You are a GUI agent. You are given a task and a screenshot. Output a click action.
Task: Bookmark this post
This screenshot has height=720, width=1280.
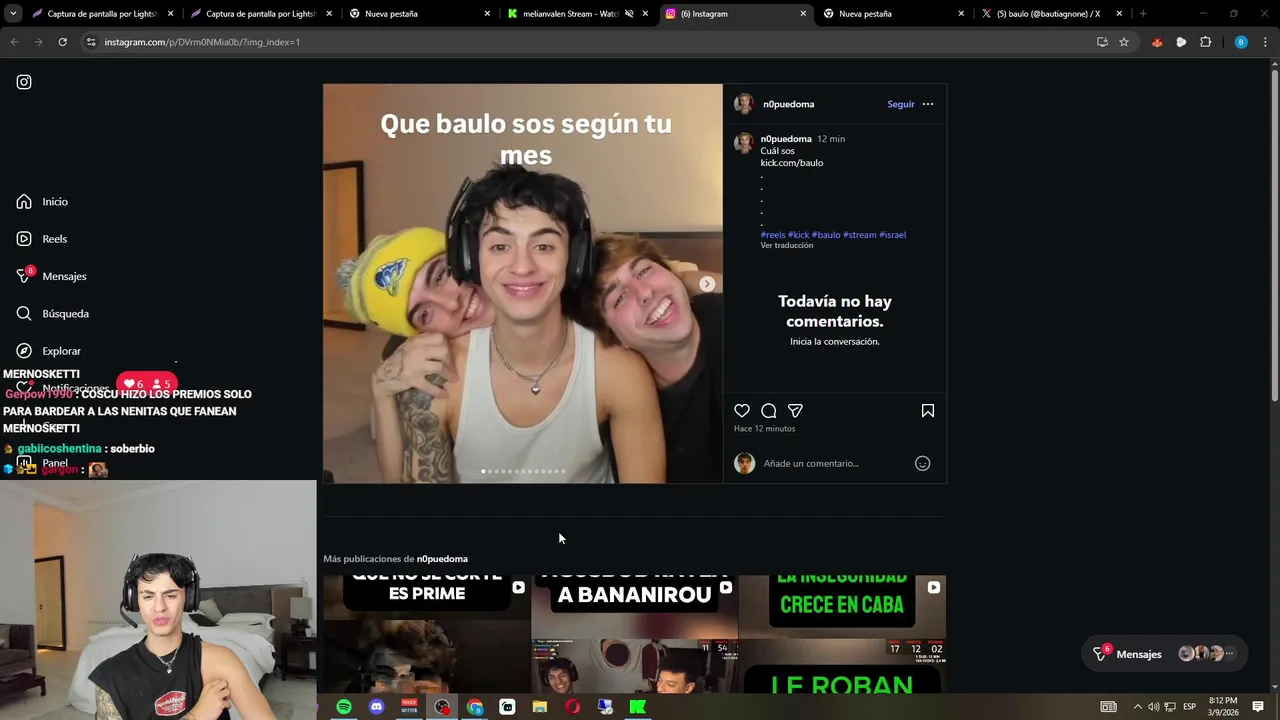[928, 411]
